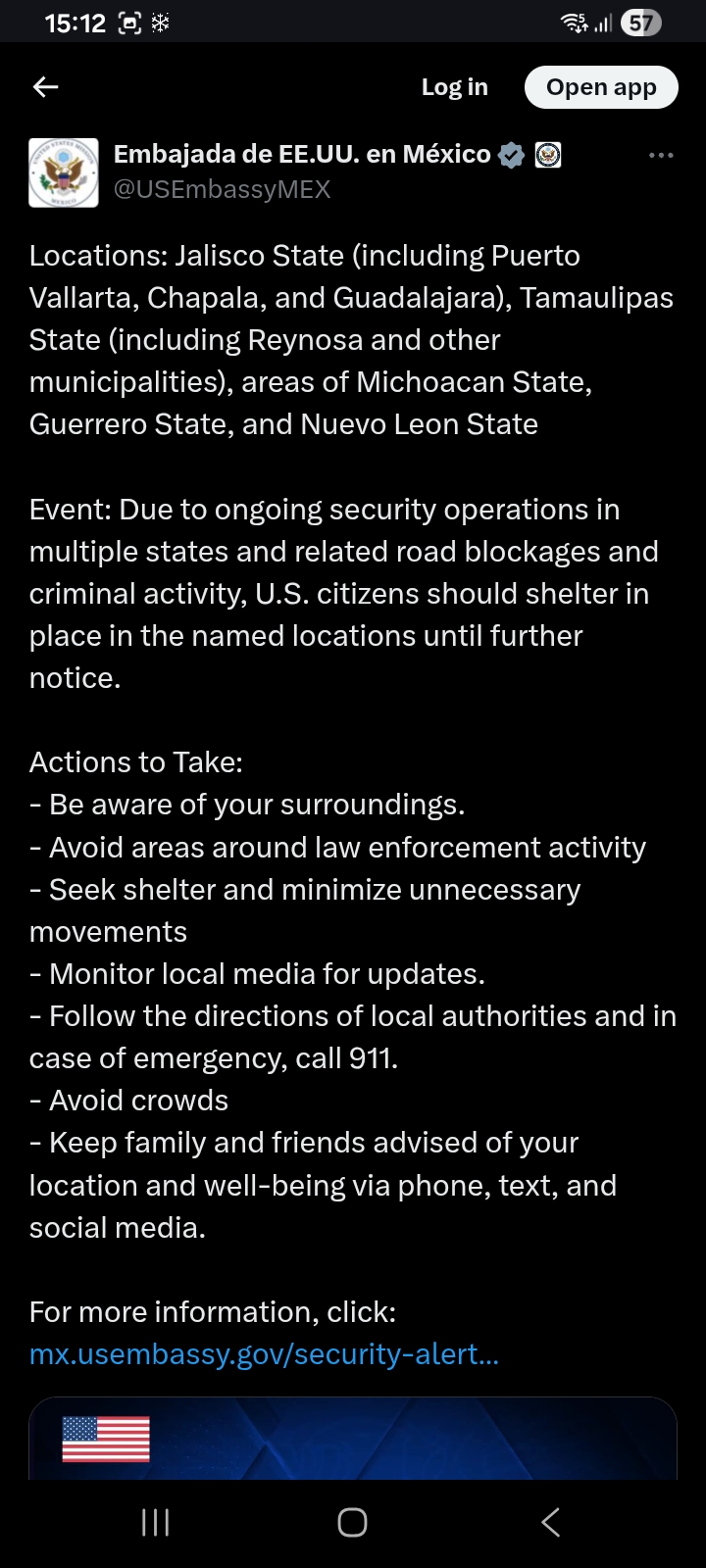The height and width of the screenshot is (1568, 706).
Task: Tap Open app button
Action: pyautogui.click(x=600, y=87)
